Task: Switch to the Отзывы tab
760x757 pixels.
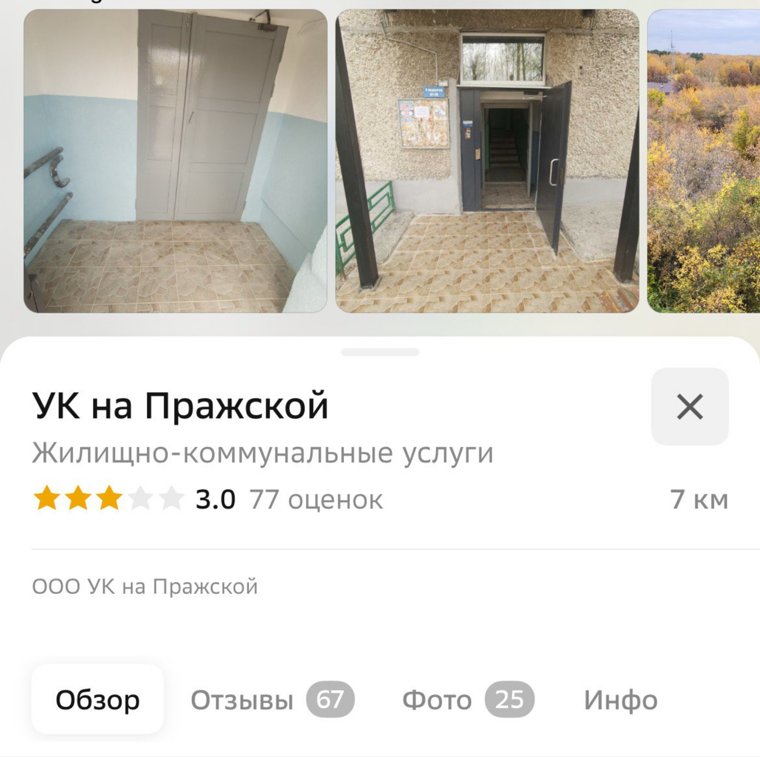Action: (x=272, y=700)
